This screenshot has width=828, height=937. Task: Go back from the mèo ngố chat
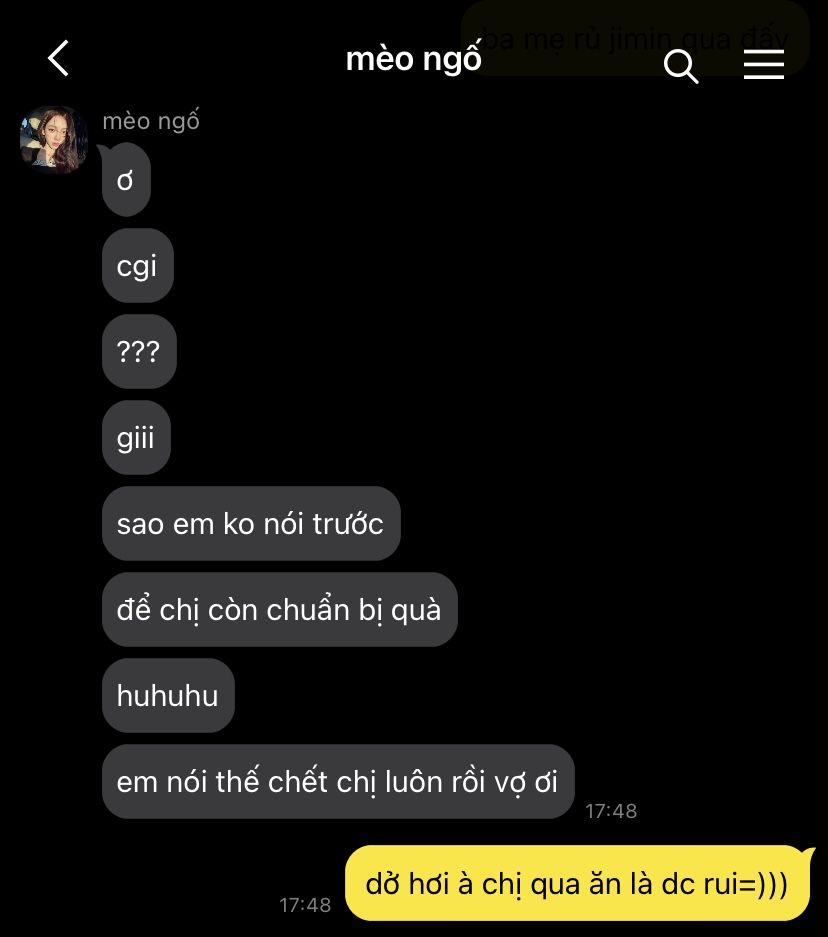pyautogui.click(x=58, y=59)
